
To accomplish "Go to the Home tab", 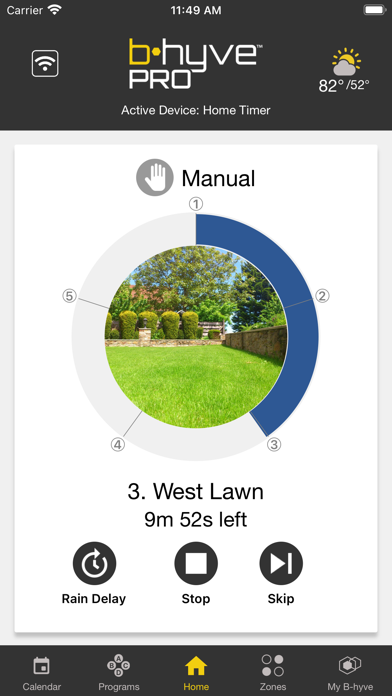I will point(196,673).
